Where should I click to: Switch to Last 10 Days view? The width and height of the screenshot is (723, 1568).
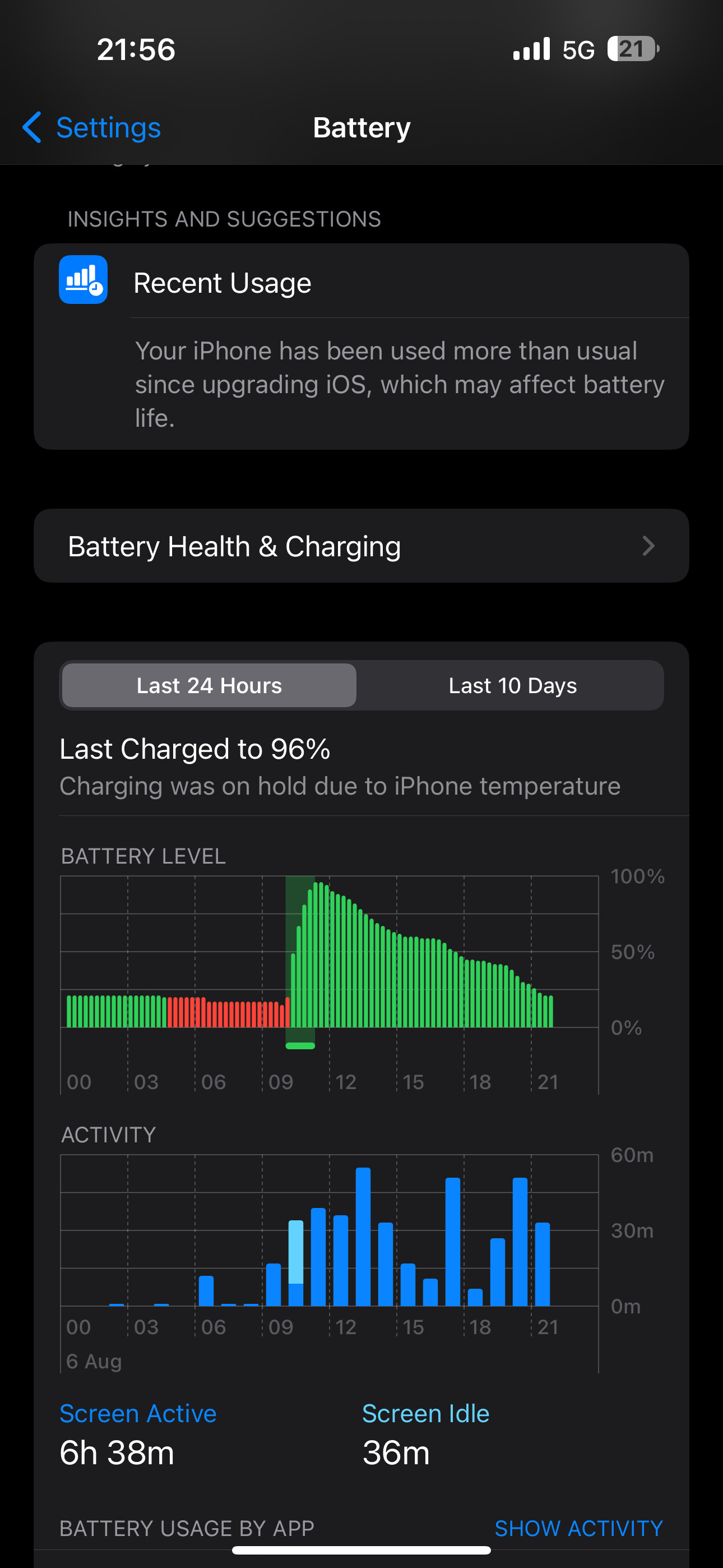tap(512, 685)
